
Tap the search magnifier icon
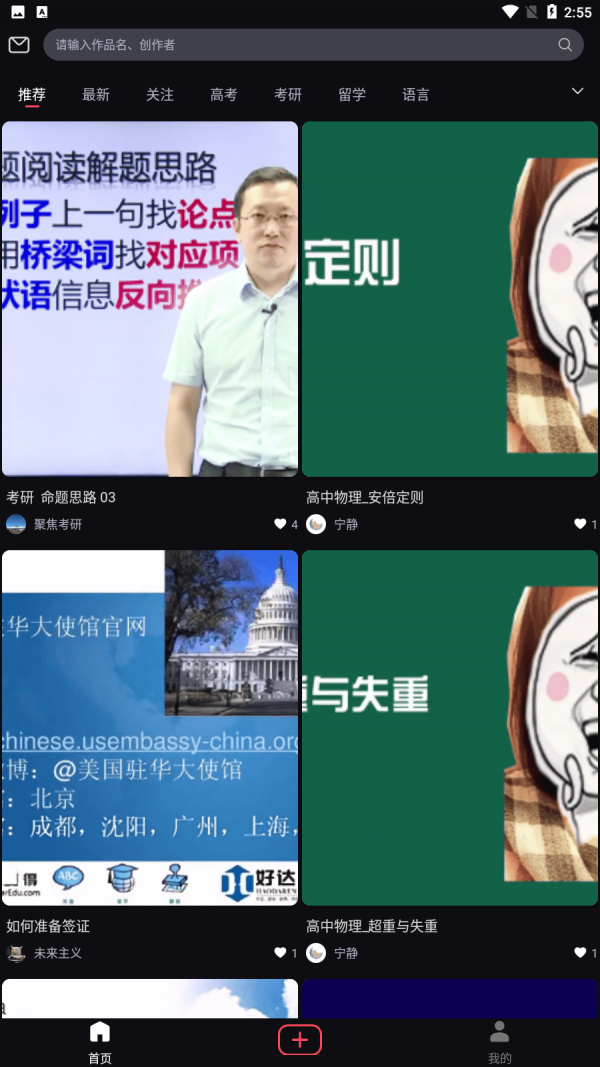[x=565, y=45]
